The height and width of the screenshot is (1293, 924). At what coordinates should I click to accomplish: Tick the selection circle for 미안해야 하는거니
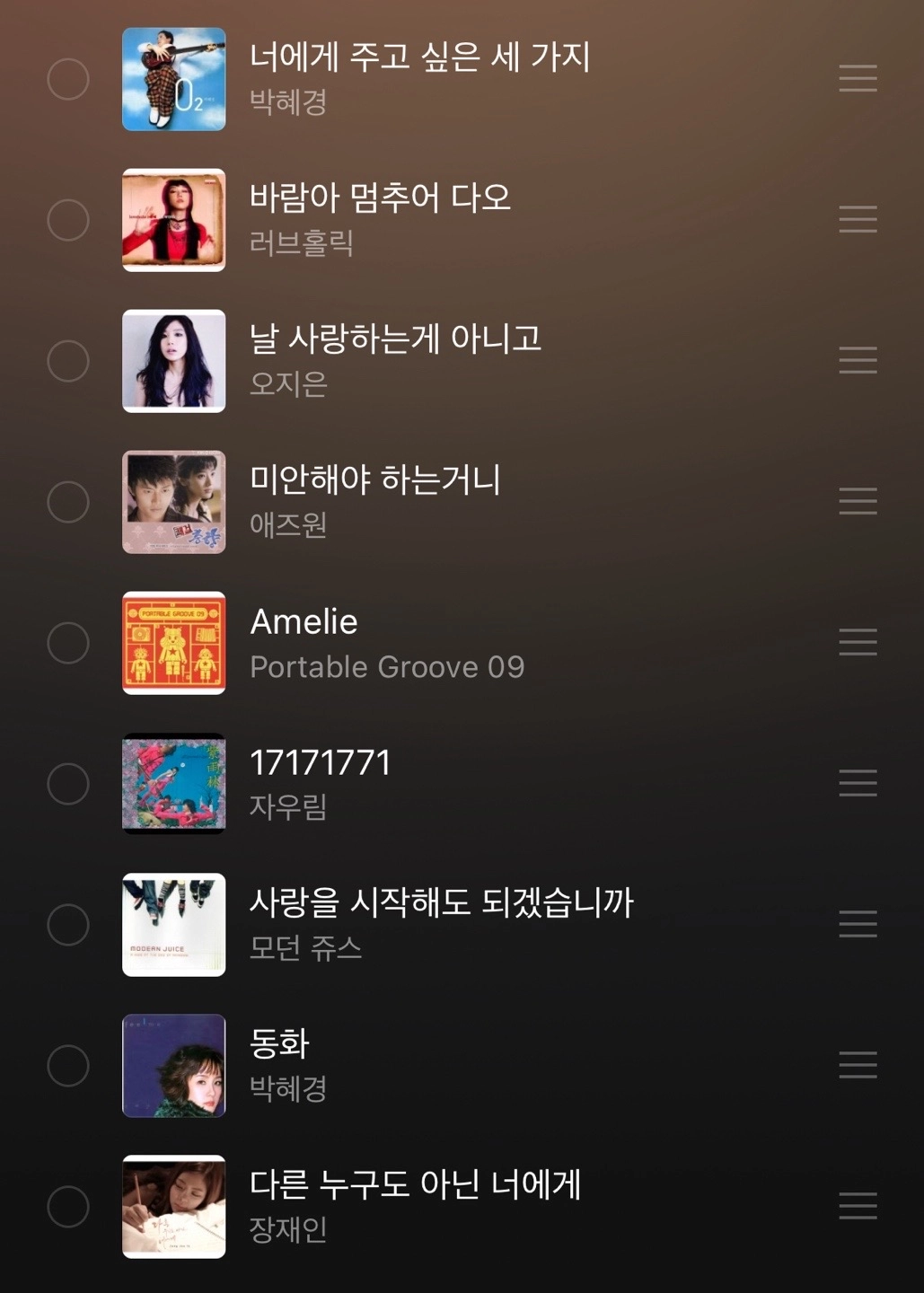point(68,502)
